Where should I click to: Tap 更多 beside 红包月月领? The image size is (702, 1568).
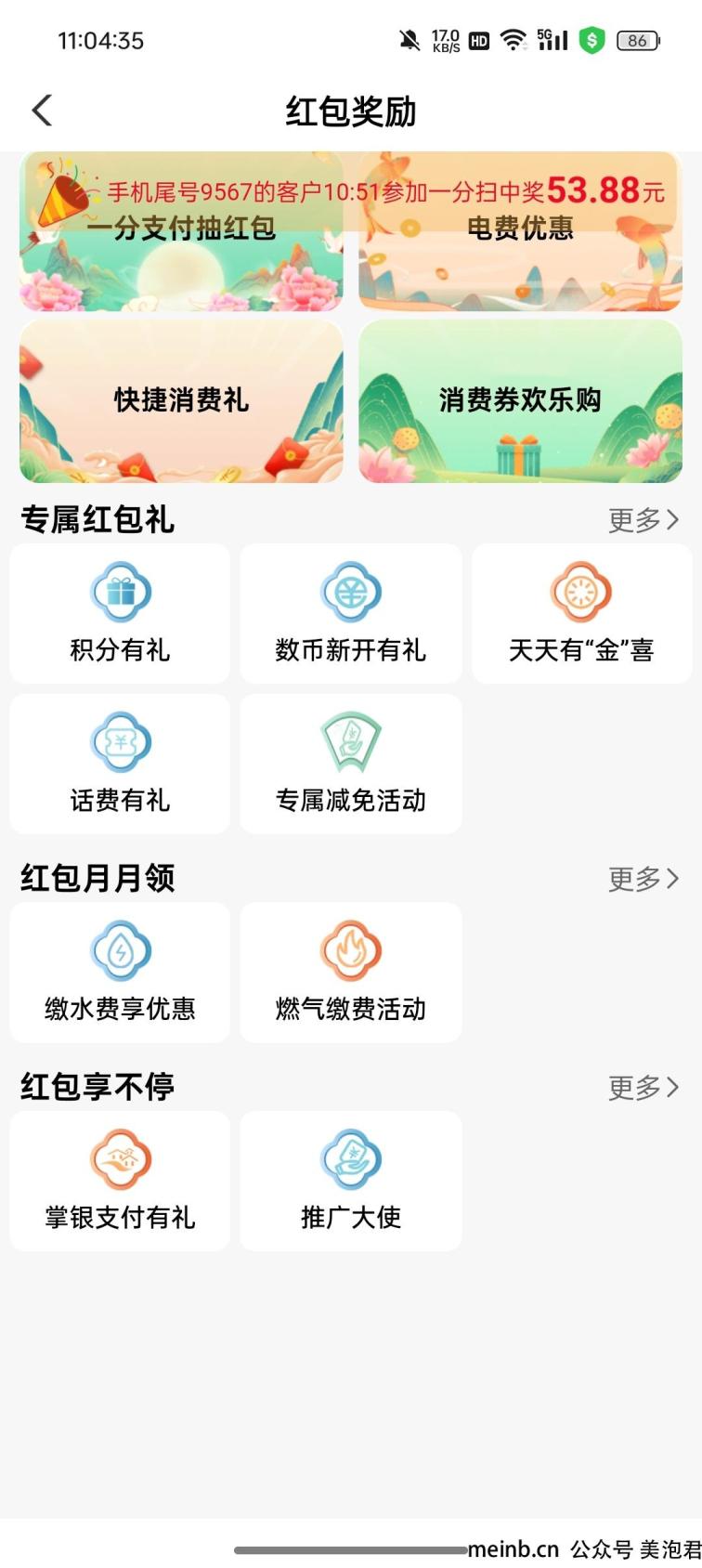pos(643,879)
